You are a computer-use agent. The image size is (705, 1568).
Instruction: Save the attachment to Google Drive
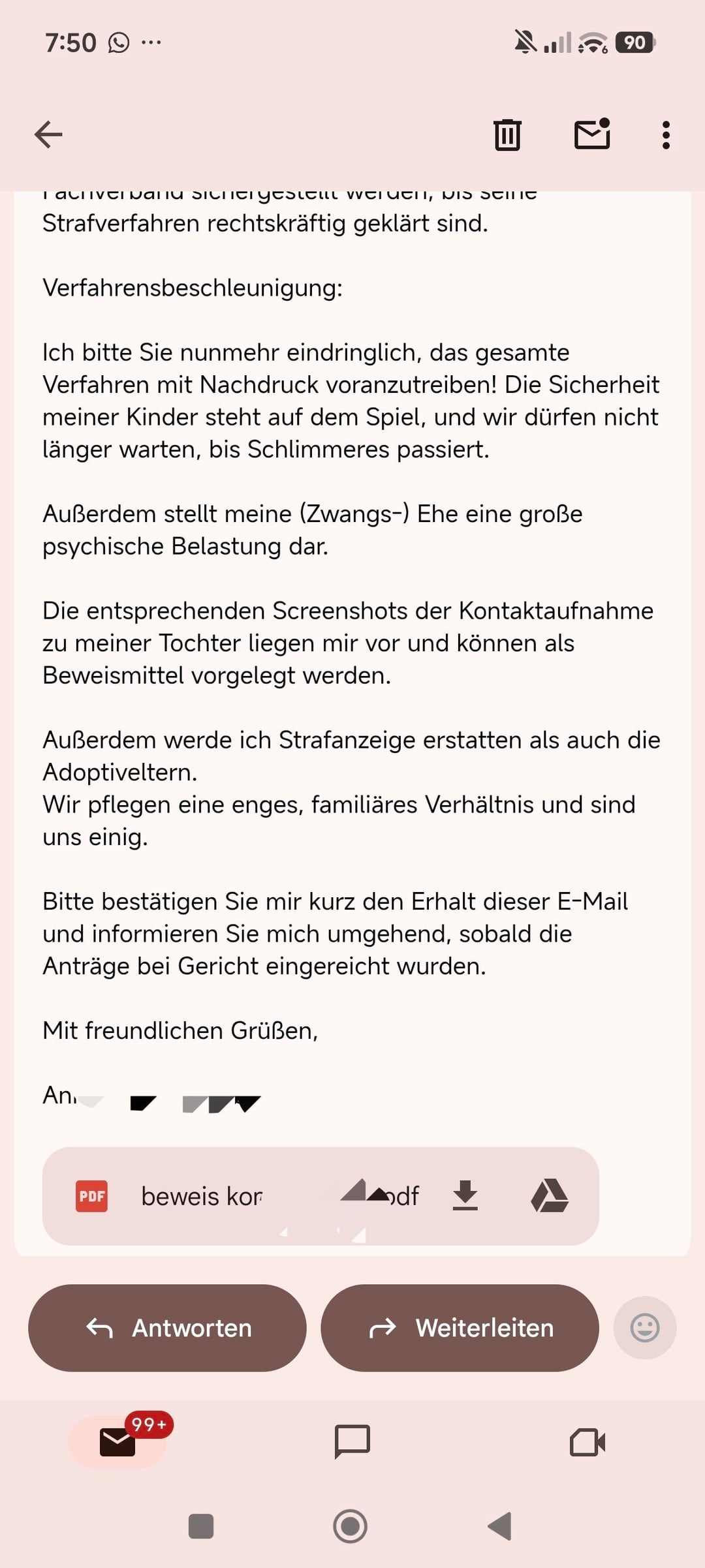pos(550,1195)
